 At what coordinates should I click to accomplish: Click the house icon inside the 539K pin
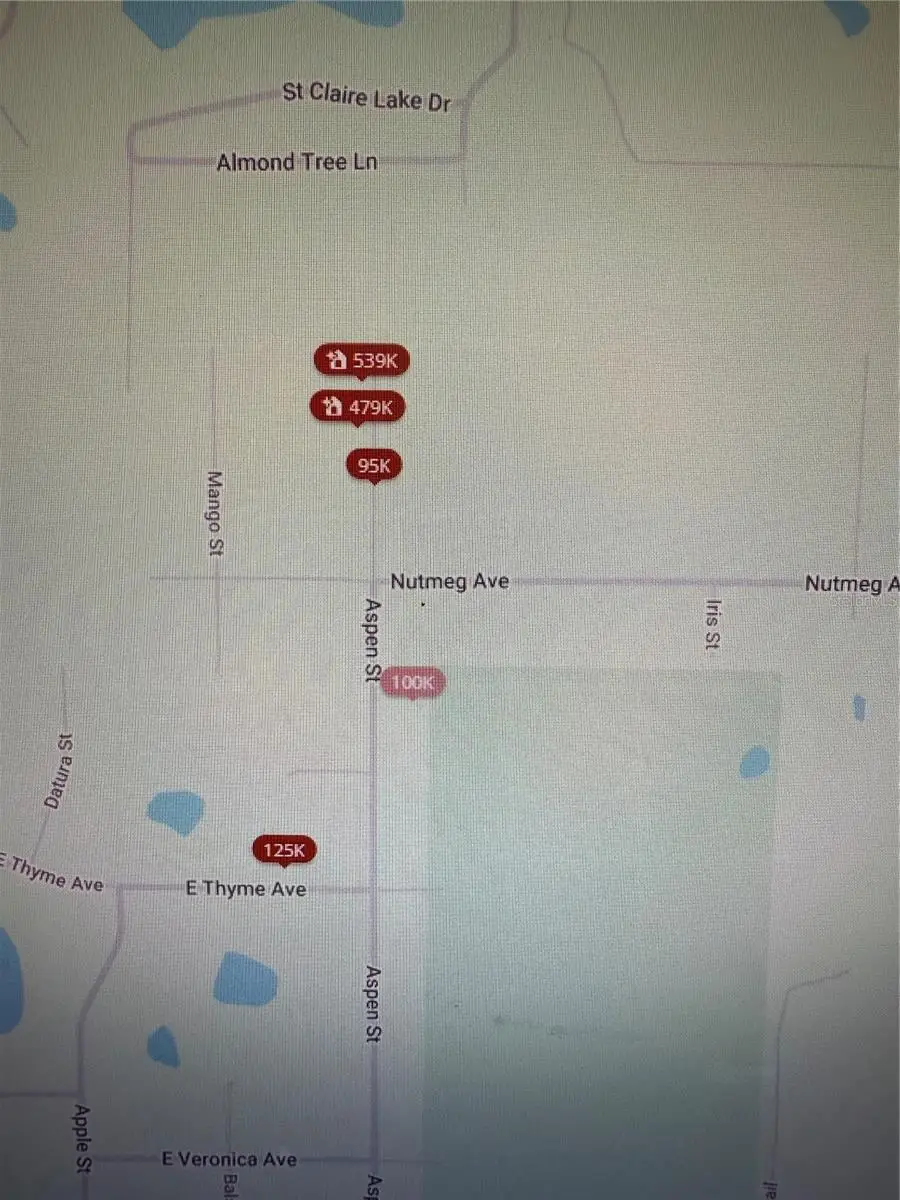(337, 360)
